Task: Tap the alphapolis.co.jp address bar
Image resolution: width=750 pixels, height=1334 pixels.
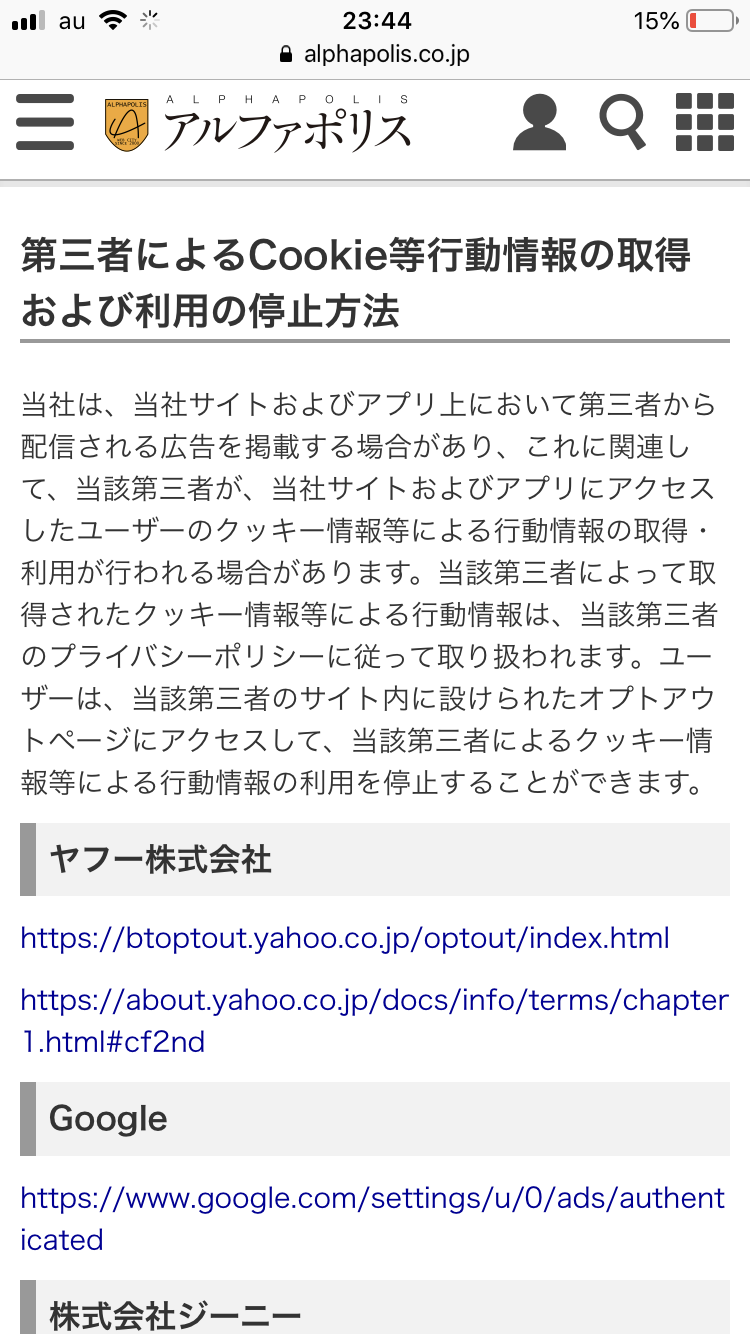Action: point(375,54)
